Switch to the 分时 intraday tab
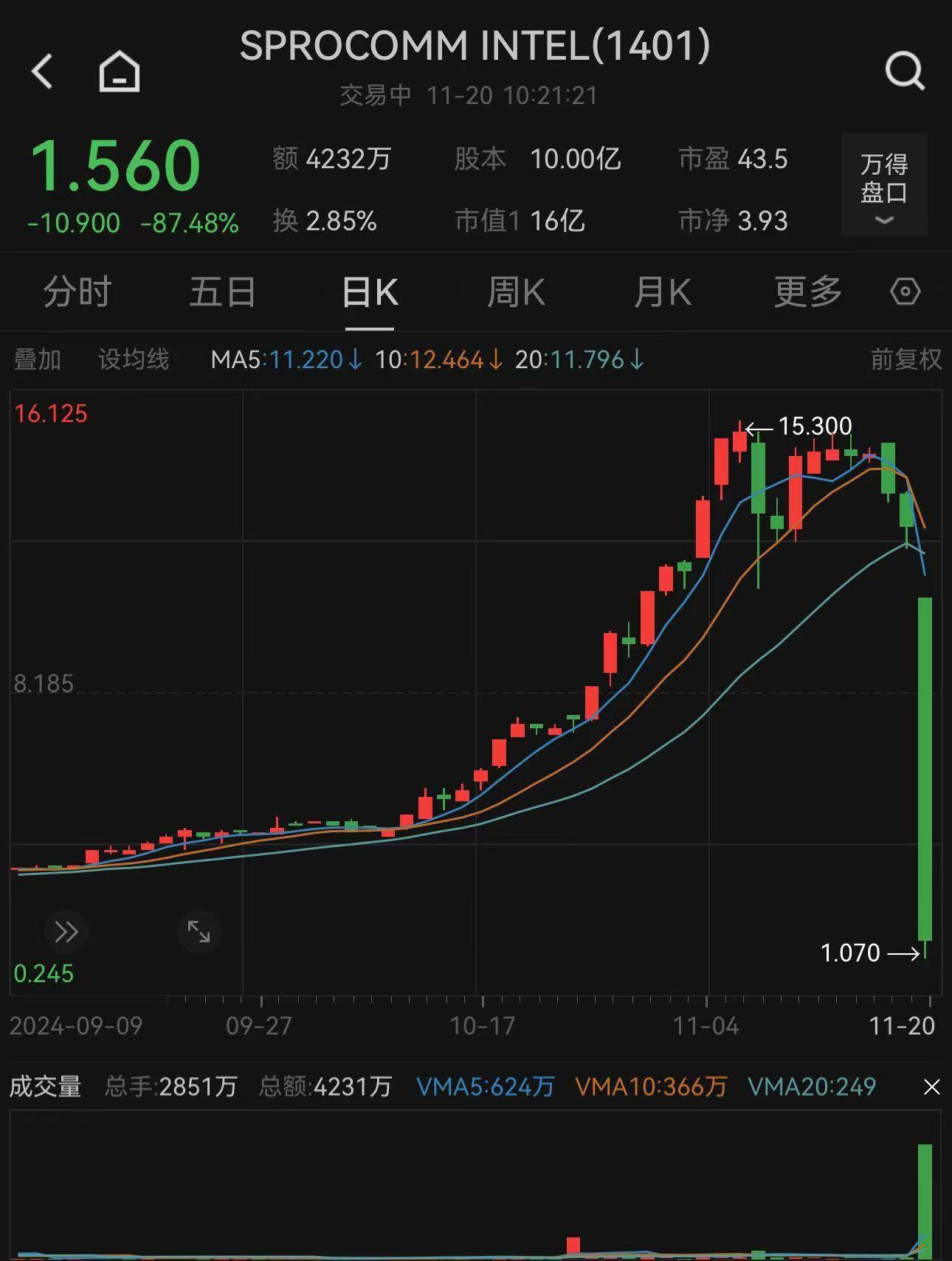 click(77, 292)
